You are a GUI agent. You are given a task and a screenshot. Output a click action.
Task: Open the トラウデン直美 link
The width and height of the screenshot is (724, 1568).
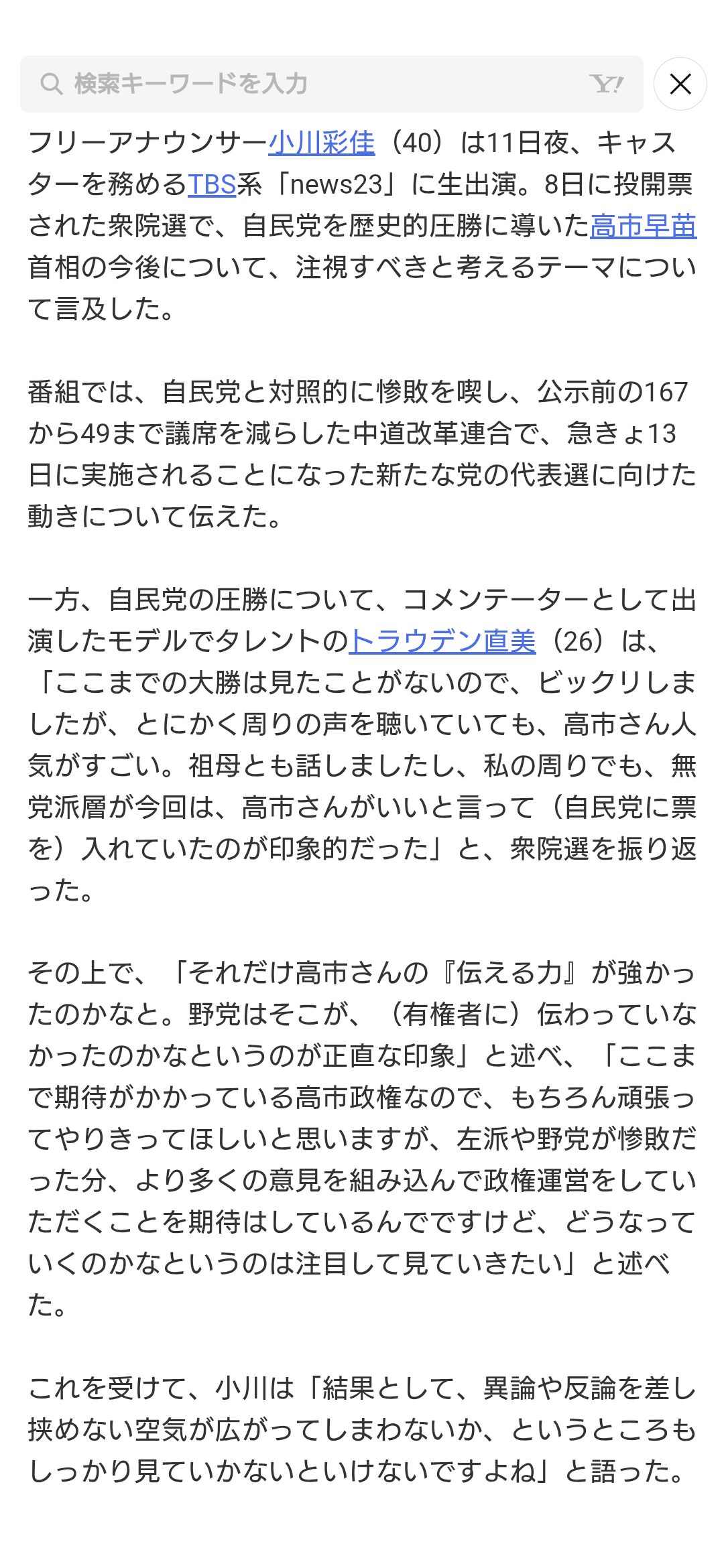tap(442, 641)
